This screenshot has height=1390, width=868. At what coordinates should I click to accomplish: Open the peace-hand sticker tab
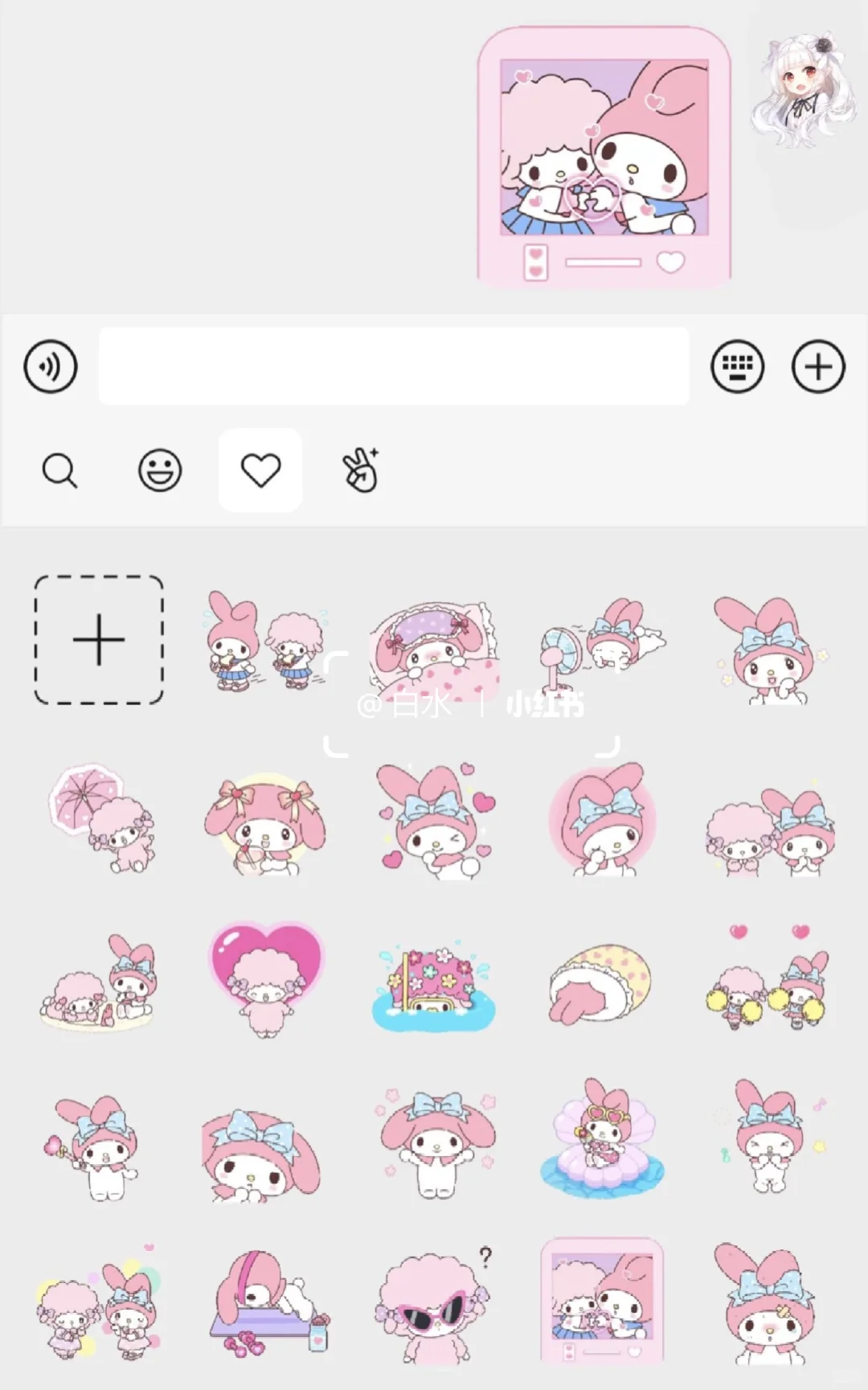tap(361, 470)
